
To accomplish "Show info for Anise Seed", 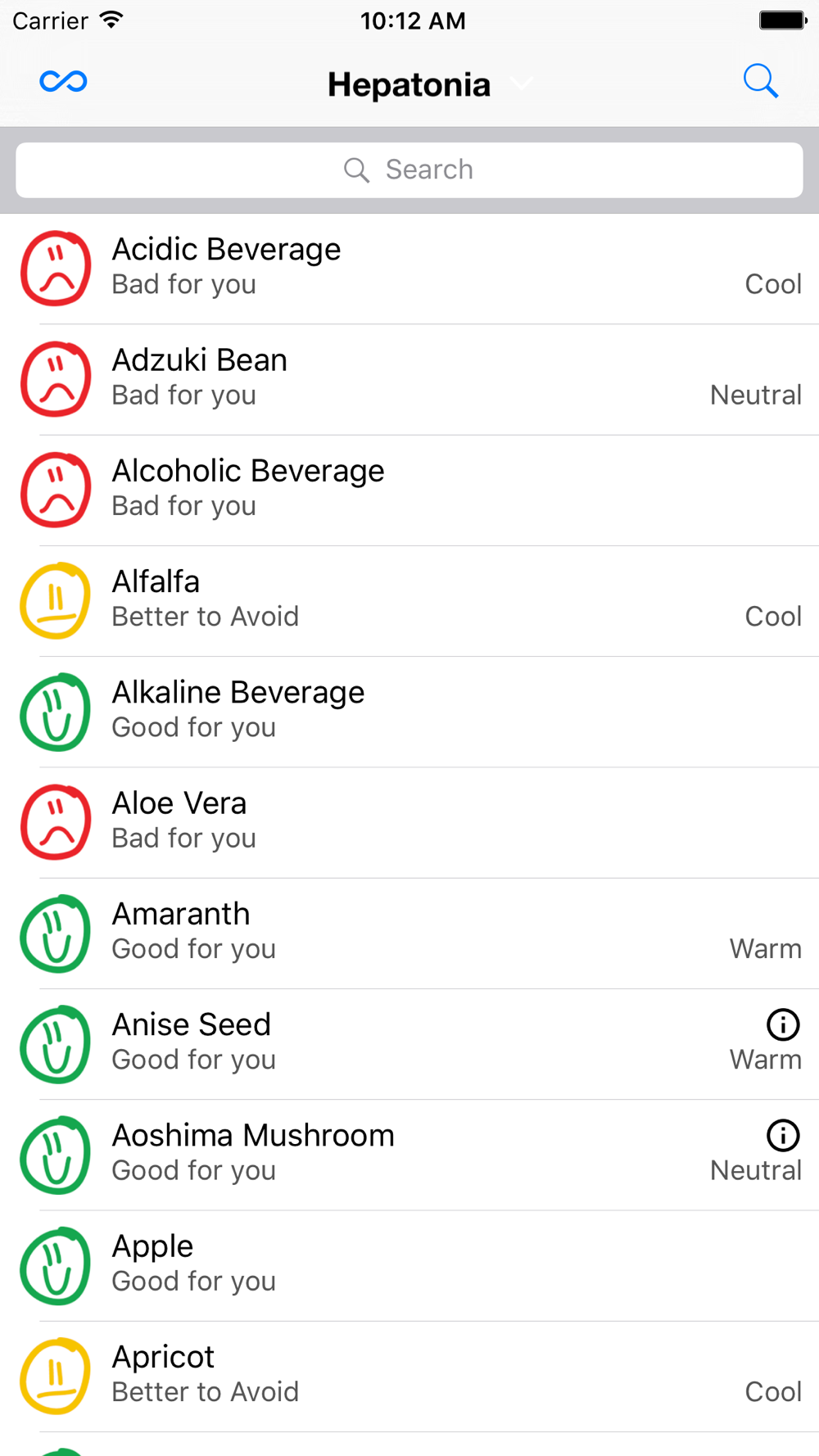I will click(783, 1024).
